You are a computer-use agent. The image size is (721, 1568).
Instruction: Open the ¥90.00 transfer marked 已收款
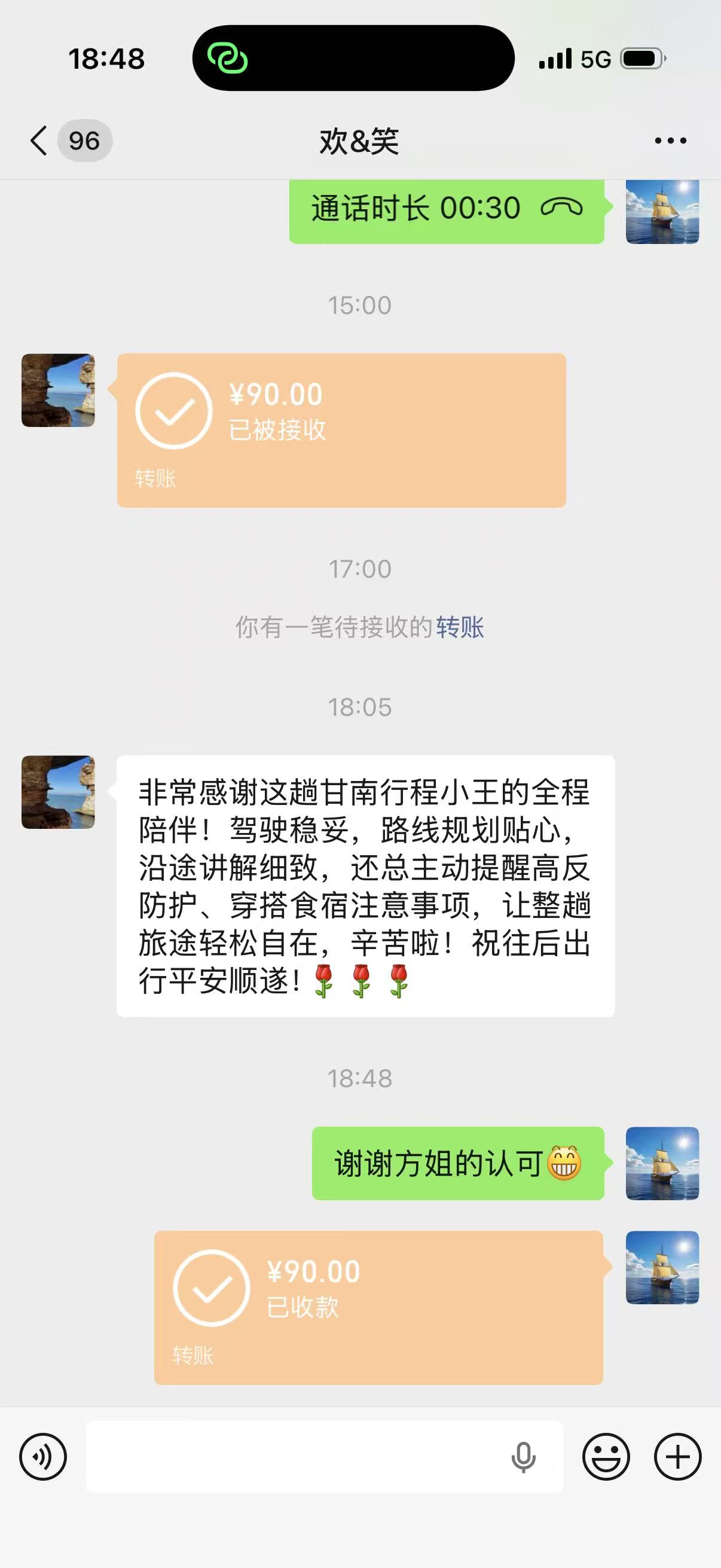point(378,1307)
